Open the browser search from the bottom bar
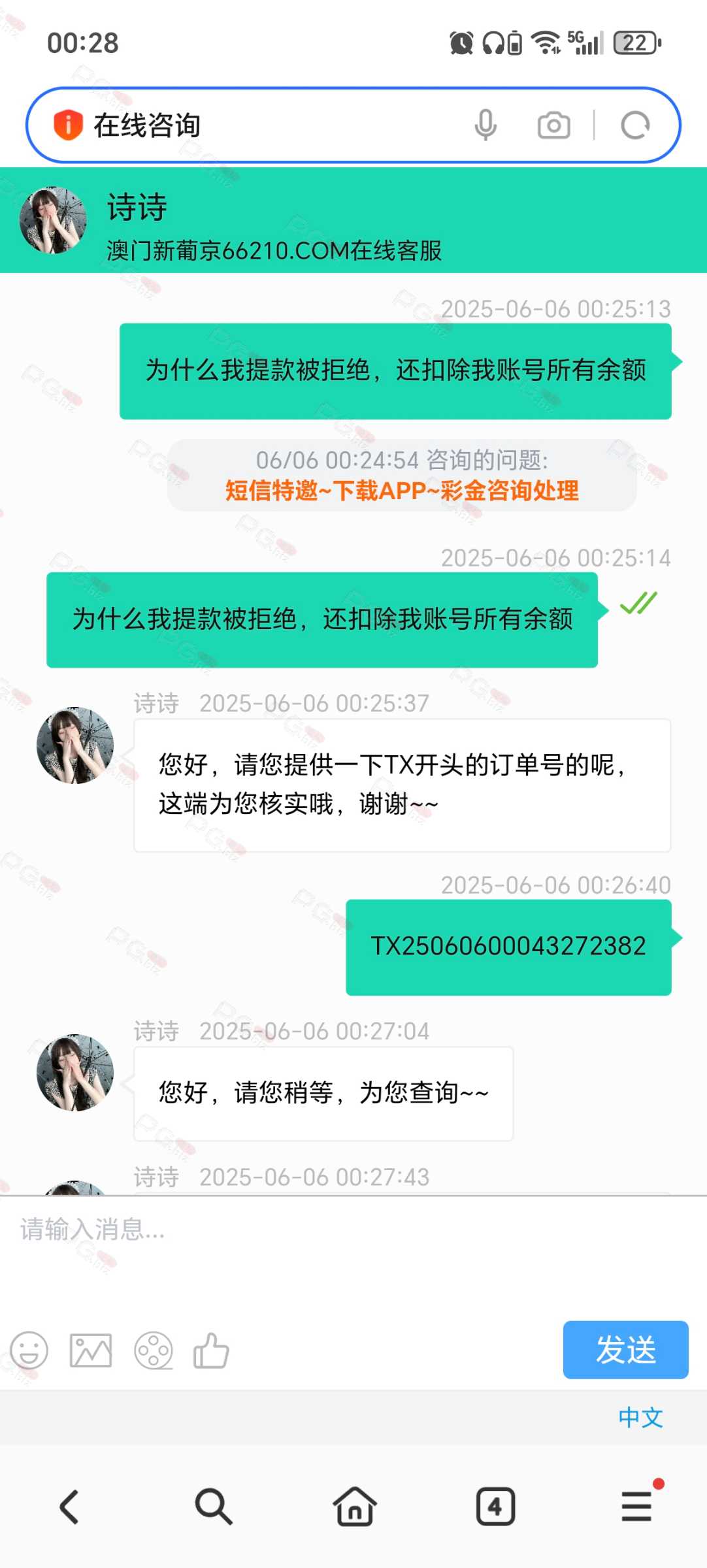The image size is (707, 1568). tap(213, 1507)
